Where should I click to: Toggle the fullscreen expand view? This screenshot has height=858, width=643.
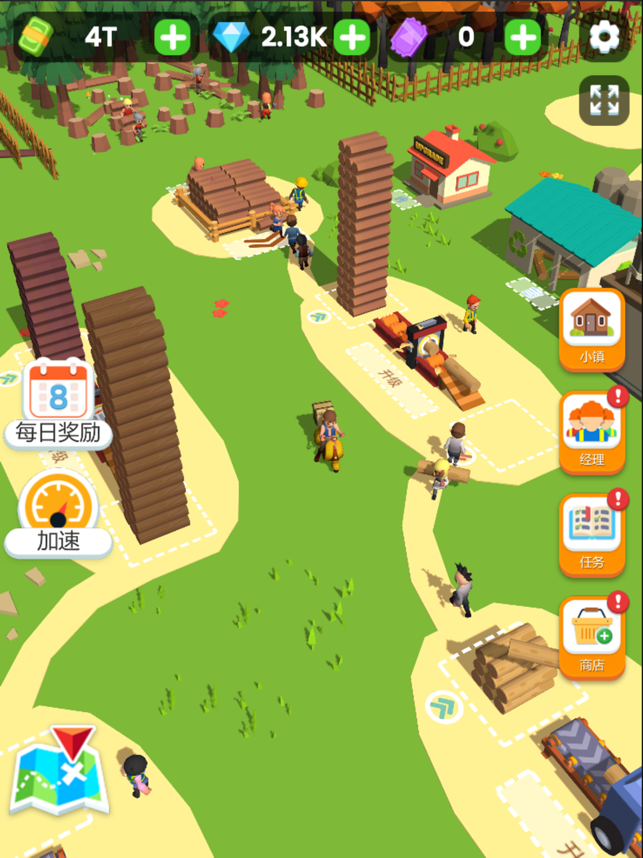coord(604,100)
